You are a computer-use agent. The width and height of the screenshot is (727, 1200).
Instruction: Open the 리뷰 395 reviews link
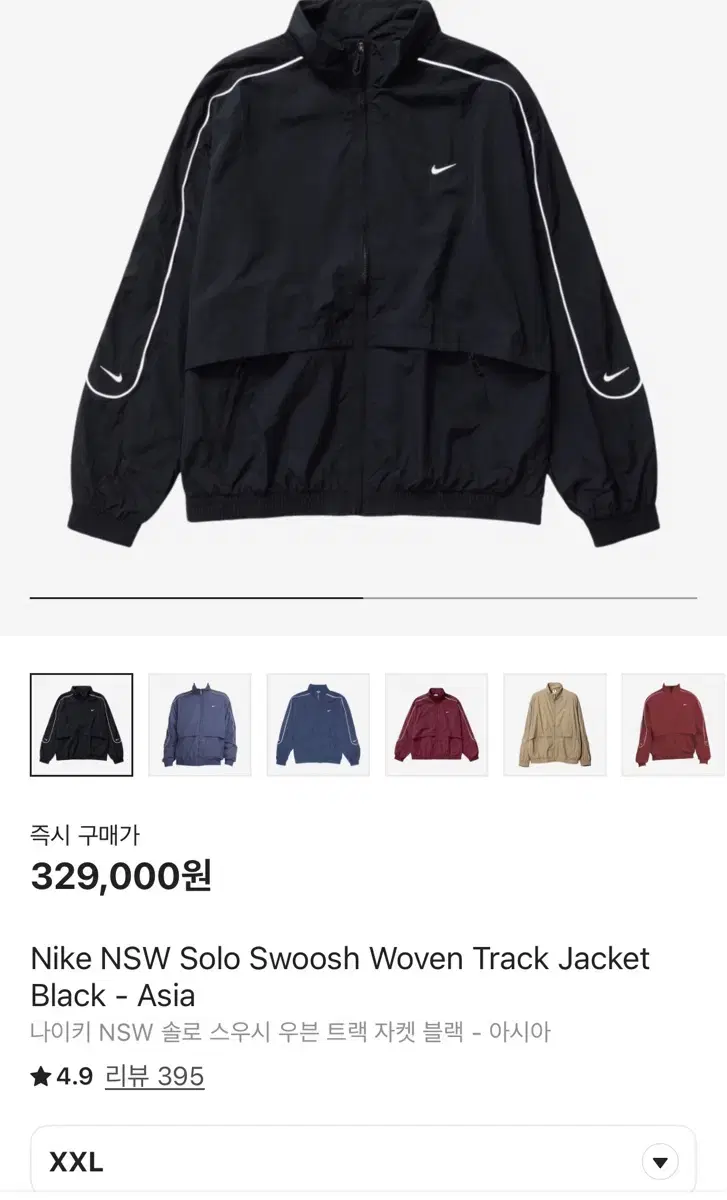coord(152,1078)
